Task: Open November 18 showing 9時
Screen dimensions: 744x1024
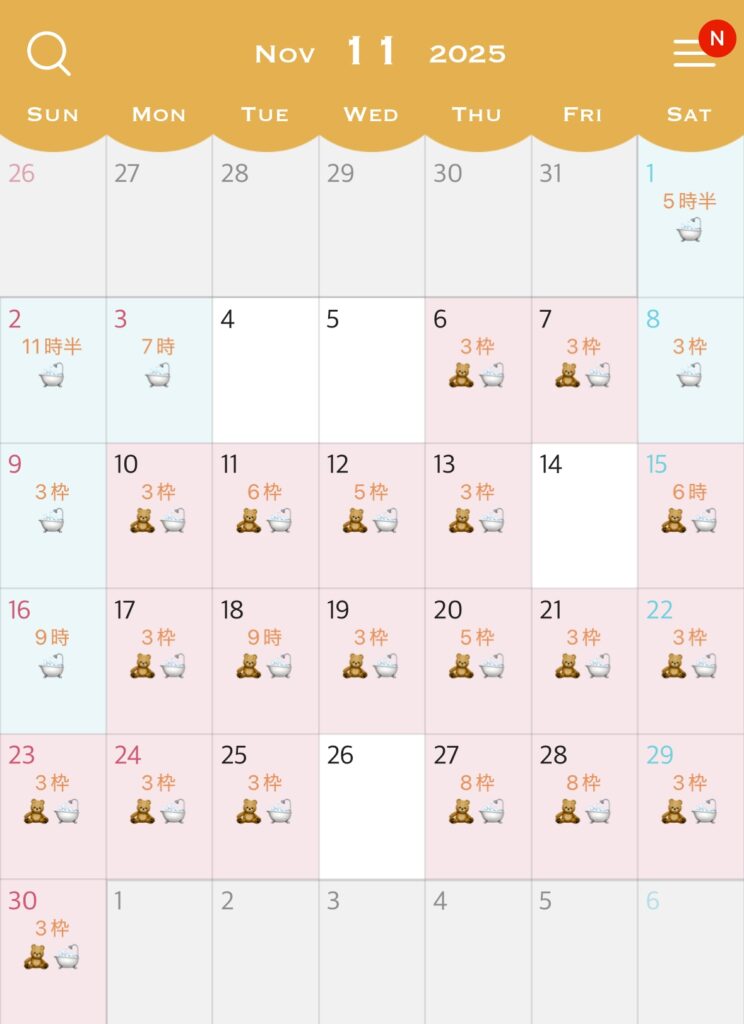Action: click(265, 660)
